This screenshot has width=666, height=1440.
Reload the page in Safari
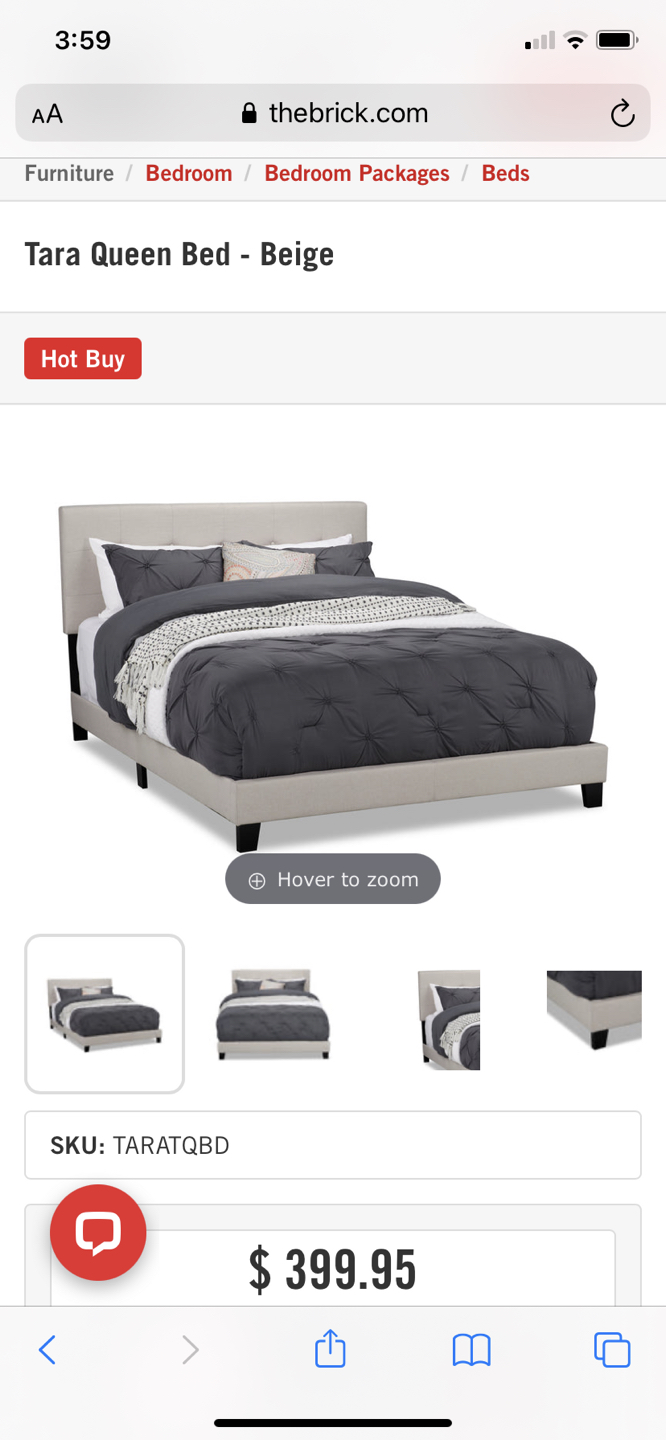622,113
